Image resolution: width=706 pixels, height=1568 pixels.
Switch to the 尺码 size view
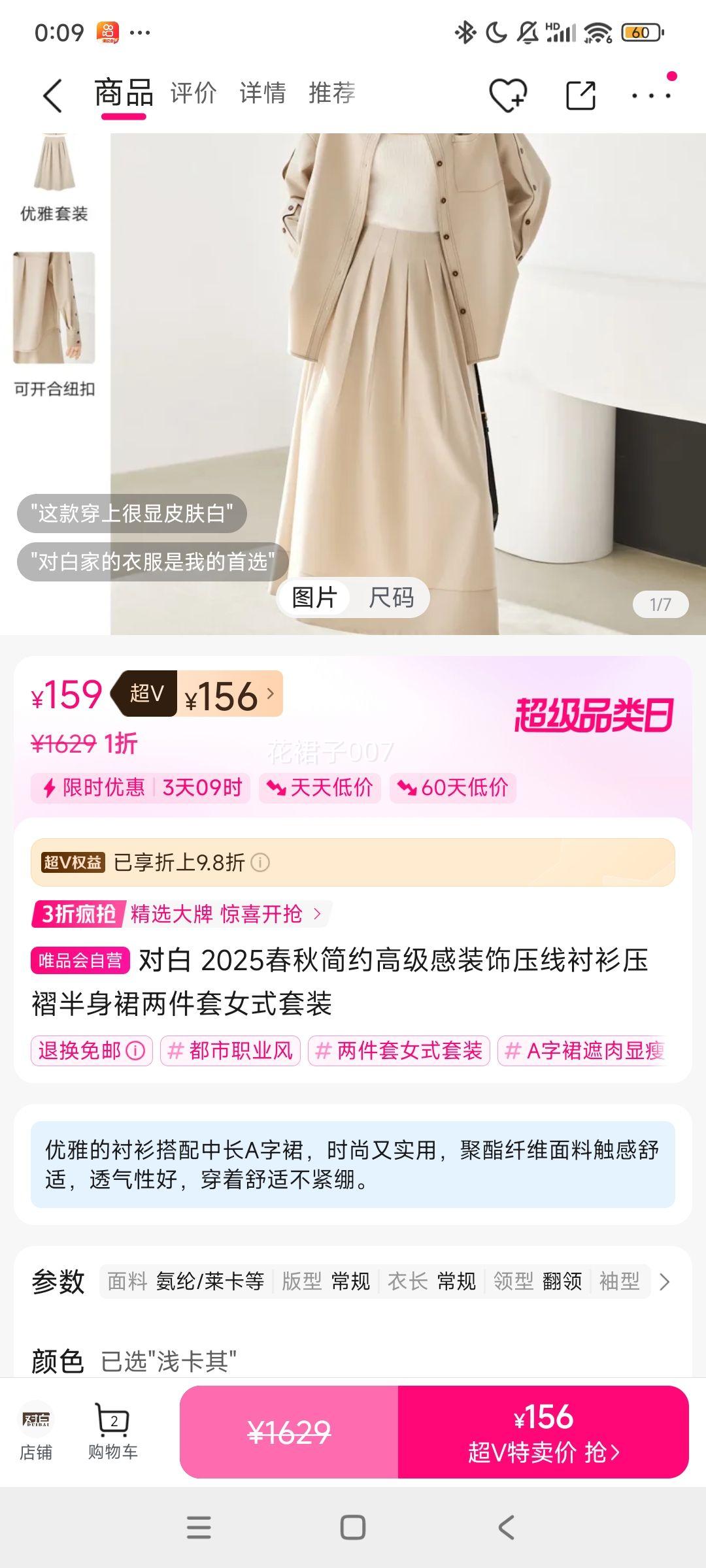tap(391, 597)
